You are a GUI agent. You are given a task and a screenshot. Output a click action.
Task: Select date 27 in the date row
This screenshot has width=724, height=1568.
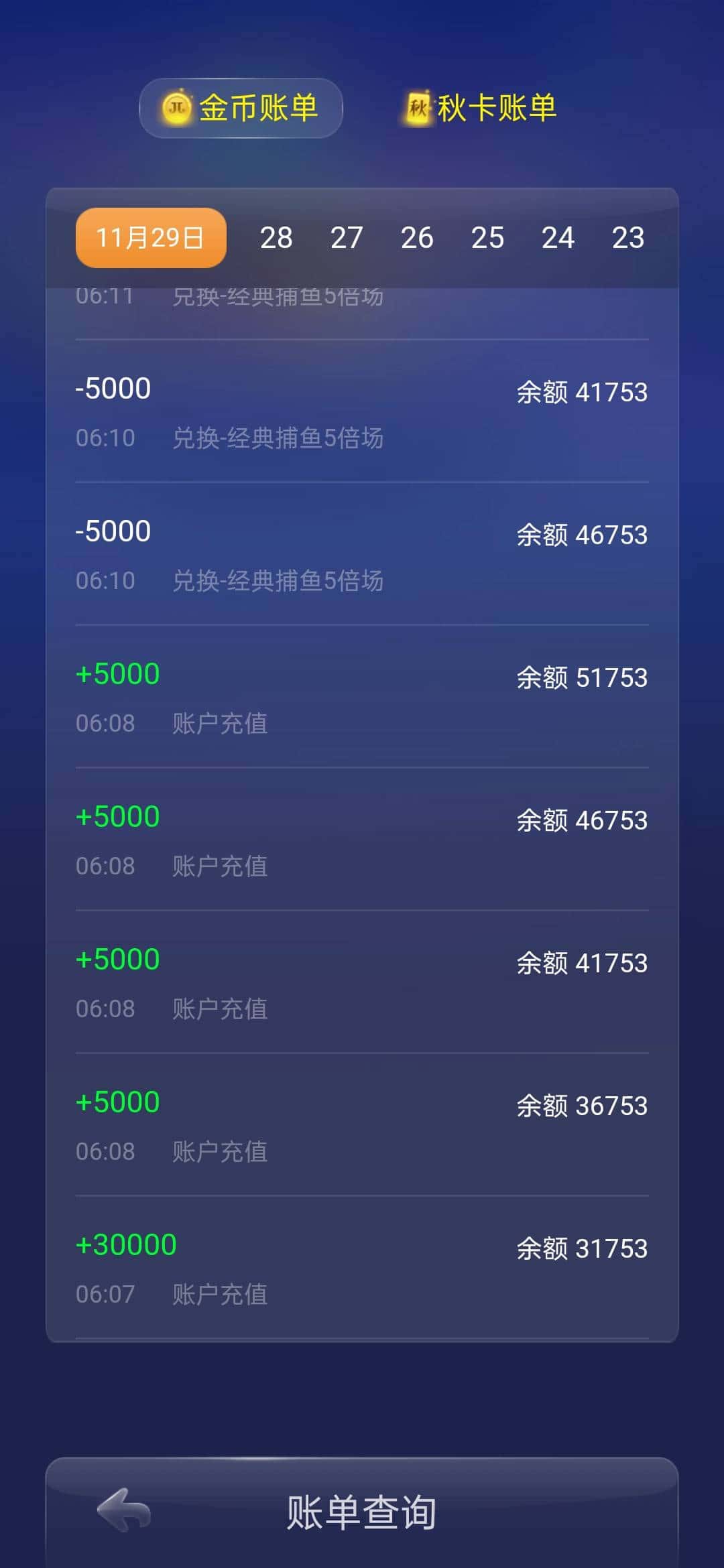[347, 238]
